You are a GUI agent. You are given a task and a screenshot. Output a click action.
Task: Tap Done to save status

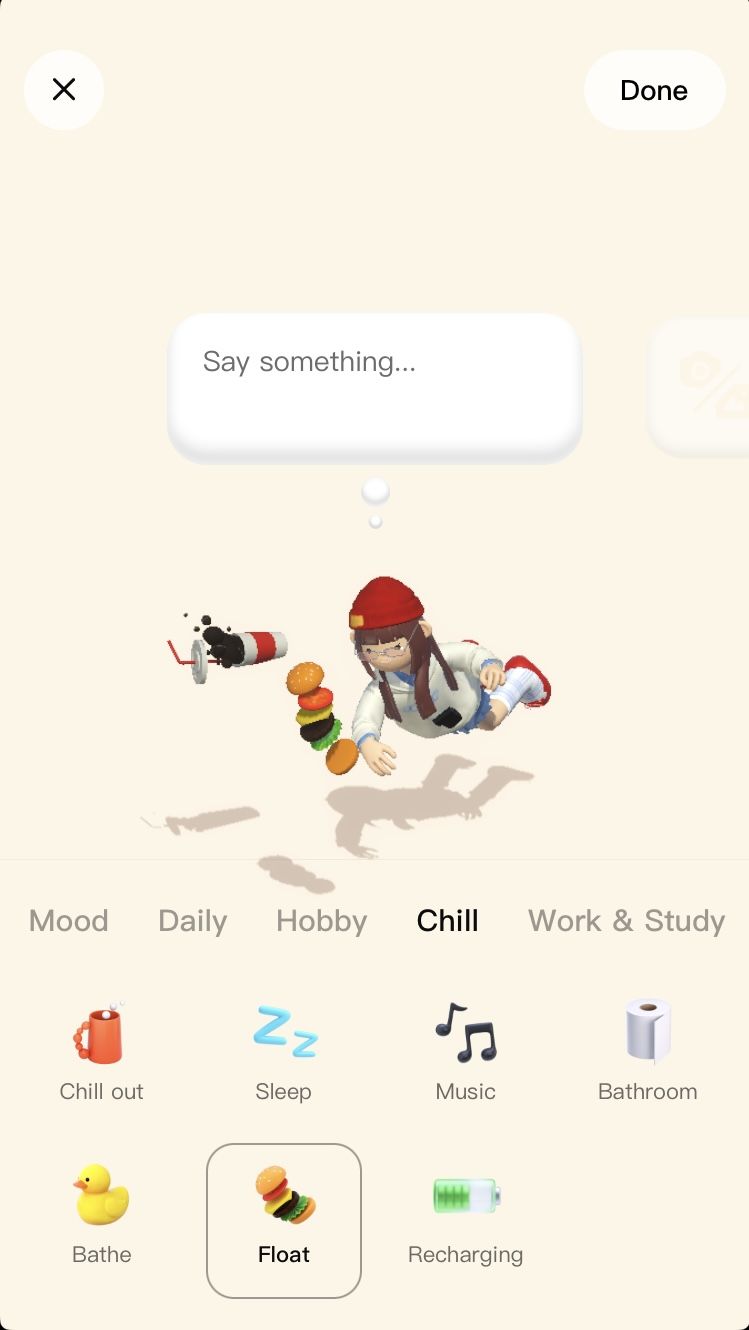(654, 90)
